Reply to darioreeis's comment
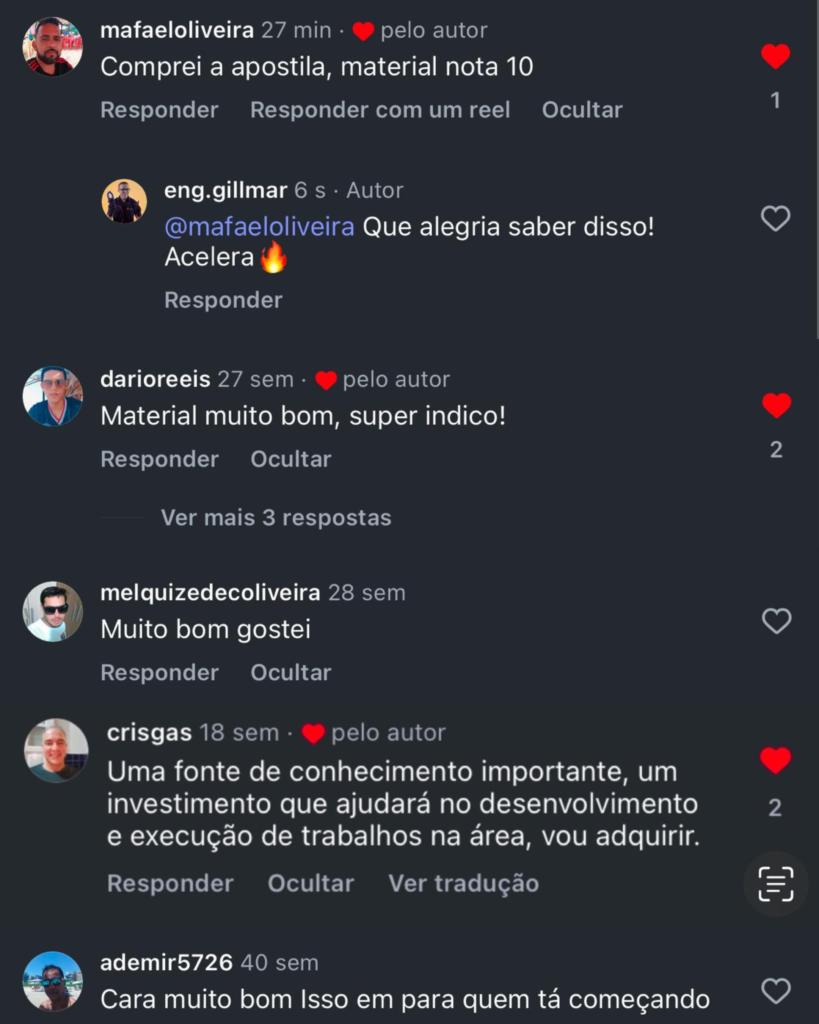819x1024 pixels. point(159,459)
